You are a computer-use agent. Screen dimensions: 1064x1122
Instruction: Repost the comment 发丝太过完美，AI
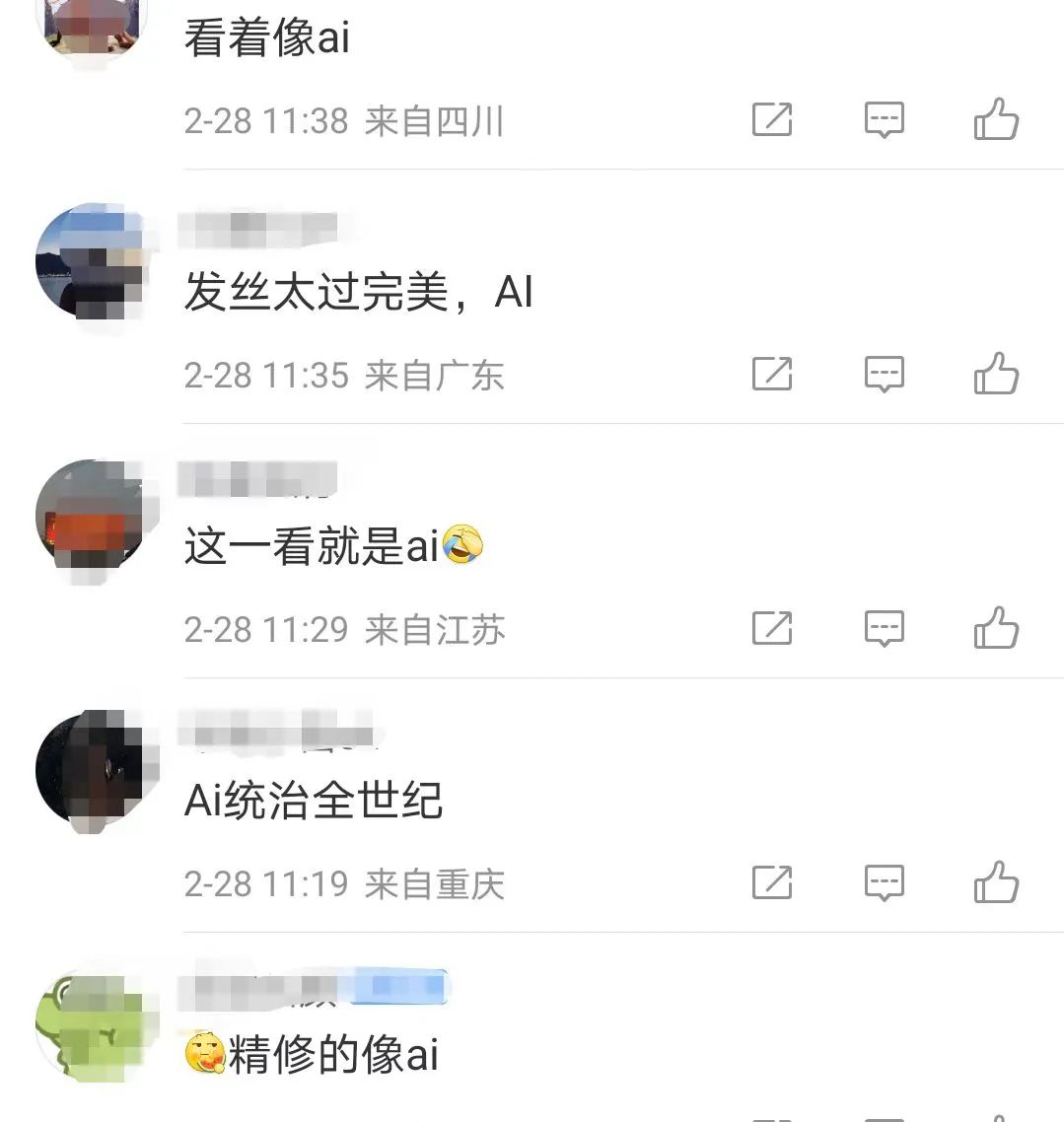tap(772, 374)
